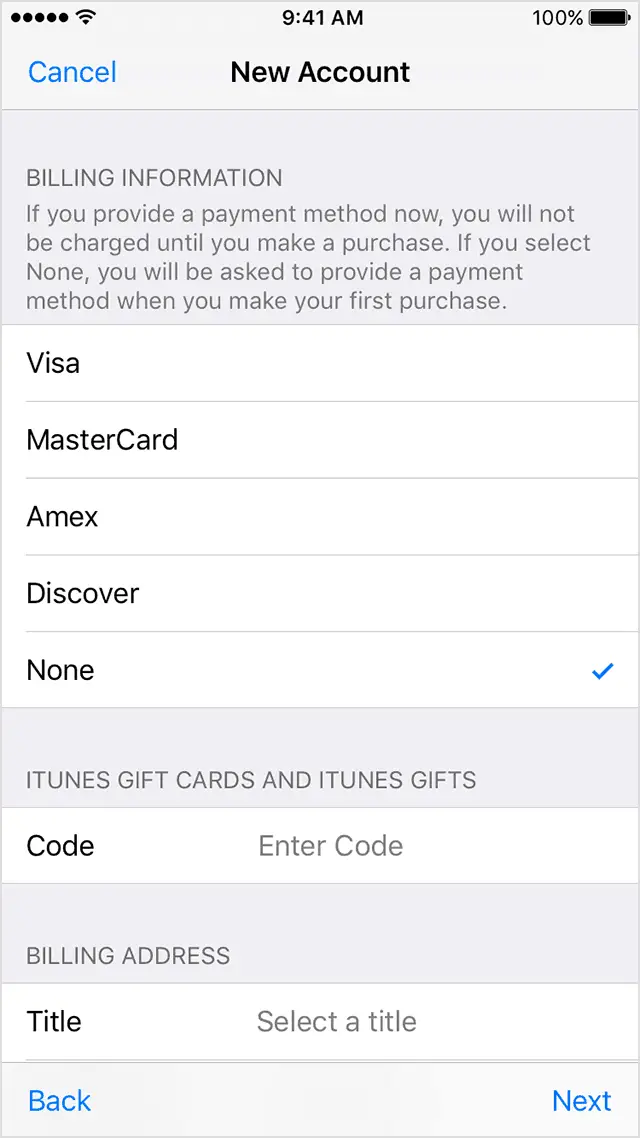Pick Amex as payment method
Image resolution: width=640 pixels, height=1138 pixels.
(x=320, y=517)
